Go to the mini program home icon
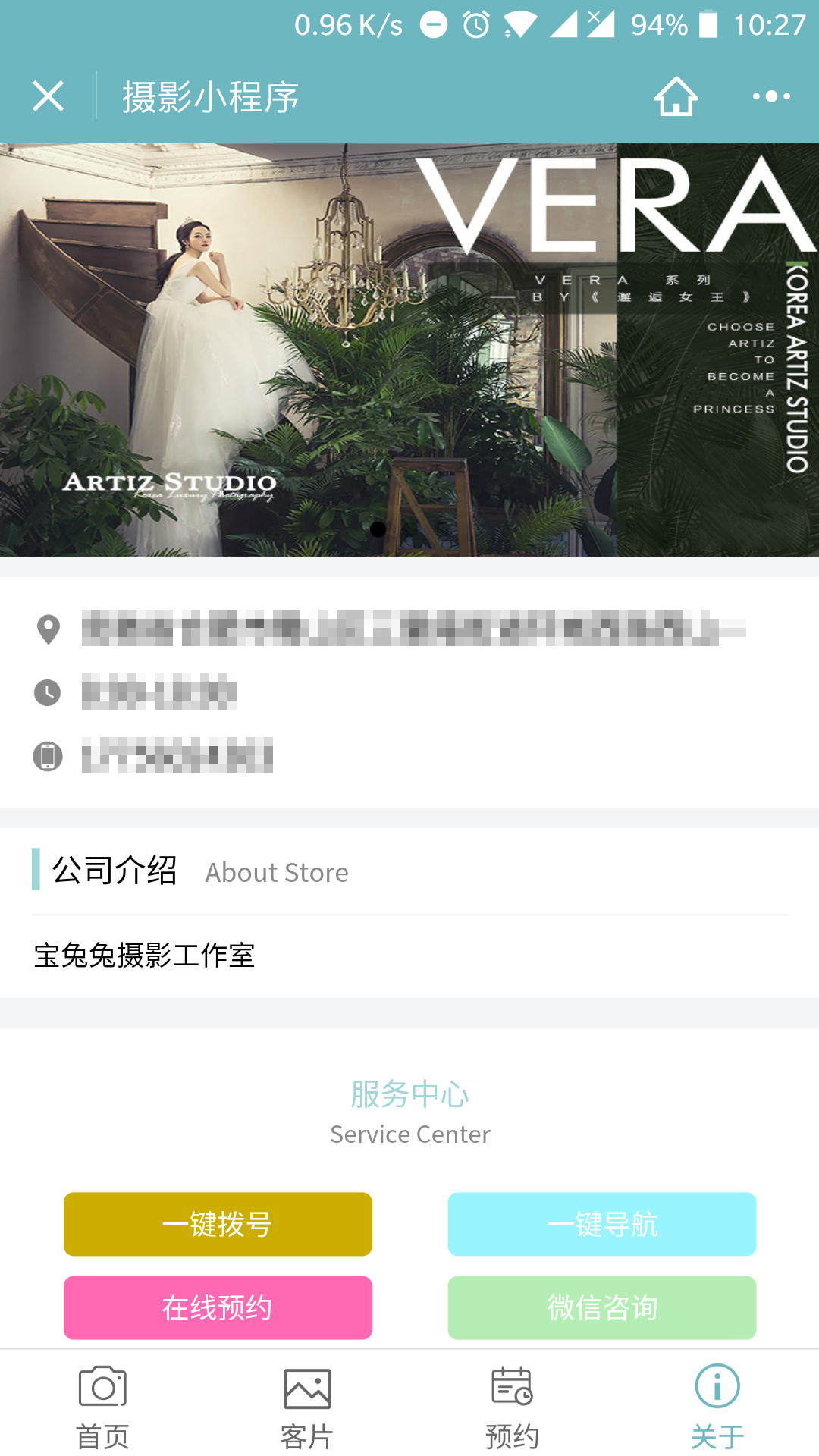Image resolution: width=819 pixels, height=1456 pixels. tap(676, 96)
